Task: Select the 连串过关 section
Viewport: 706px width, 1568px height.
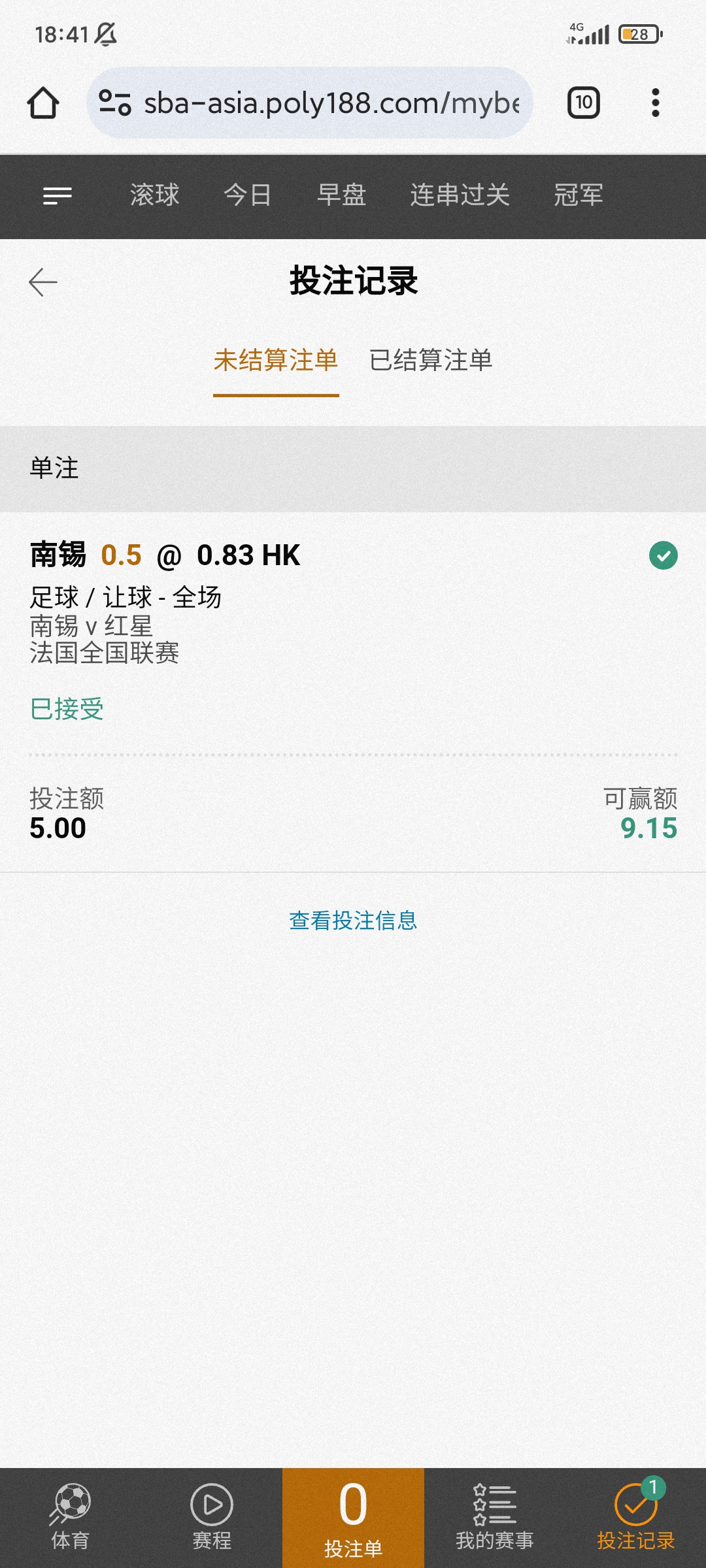Action: coord(460,195)
